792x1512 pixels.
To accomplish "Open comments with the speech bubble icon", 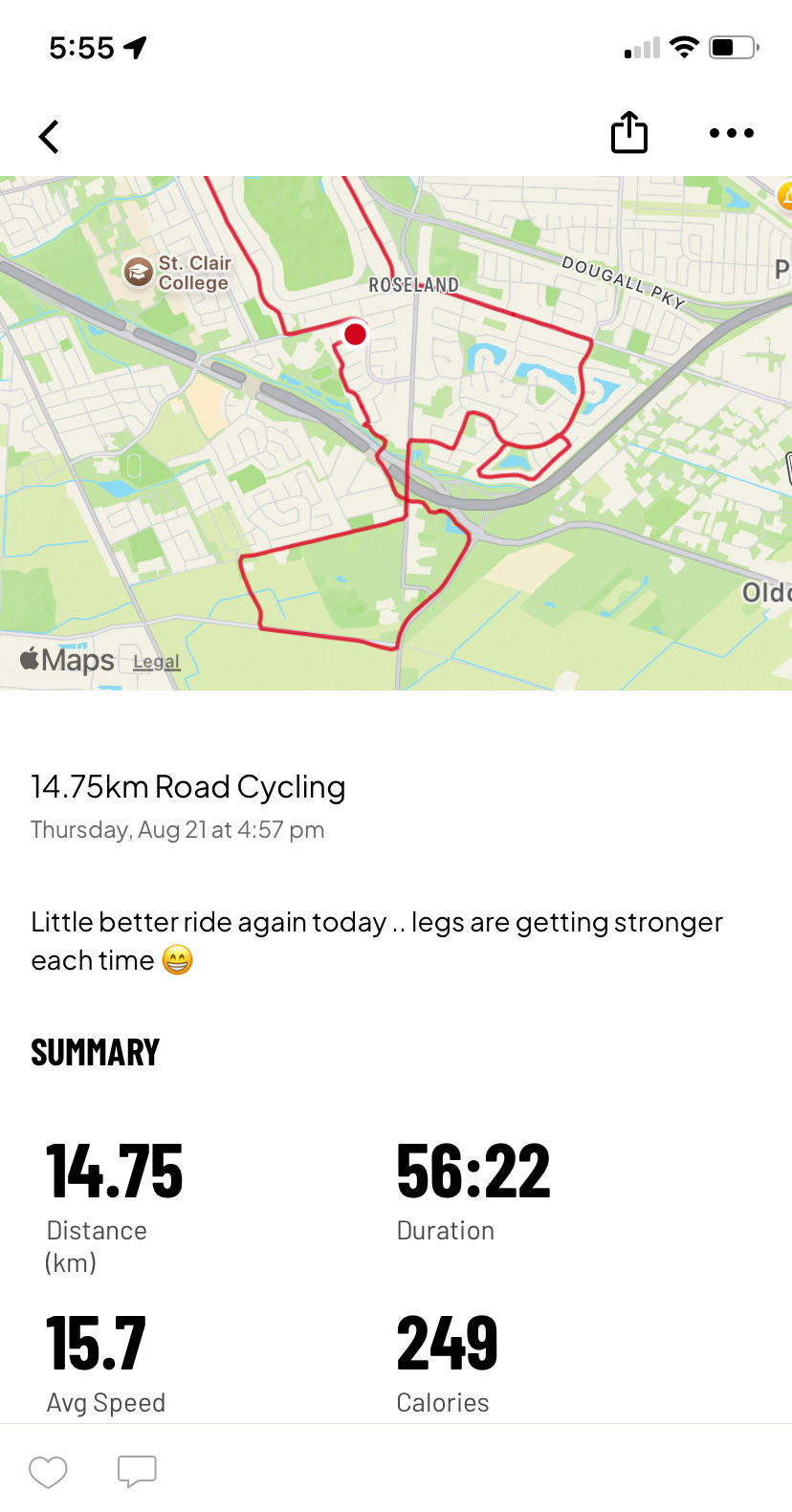I will tap(137, 1472).
